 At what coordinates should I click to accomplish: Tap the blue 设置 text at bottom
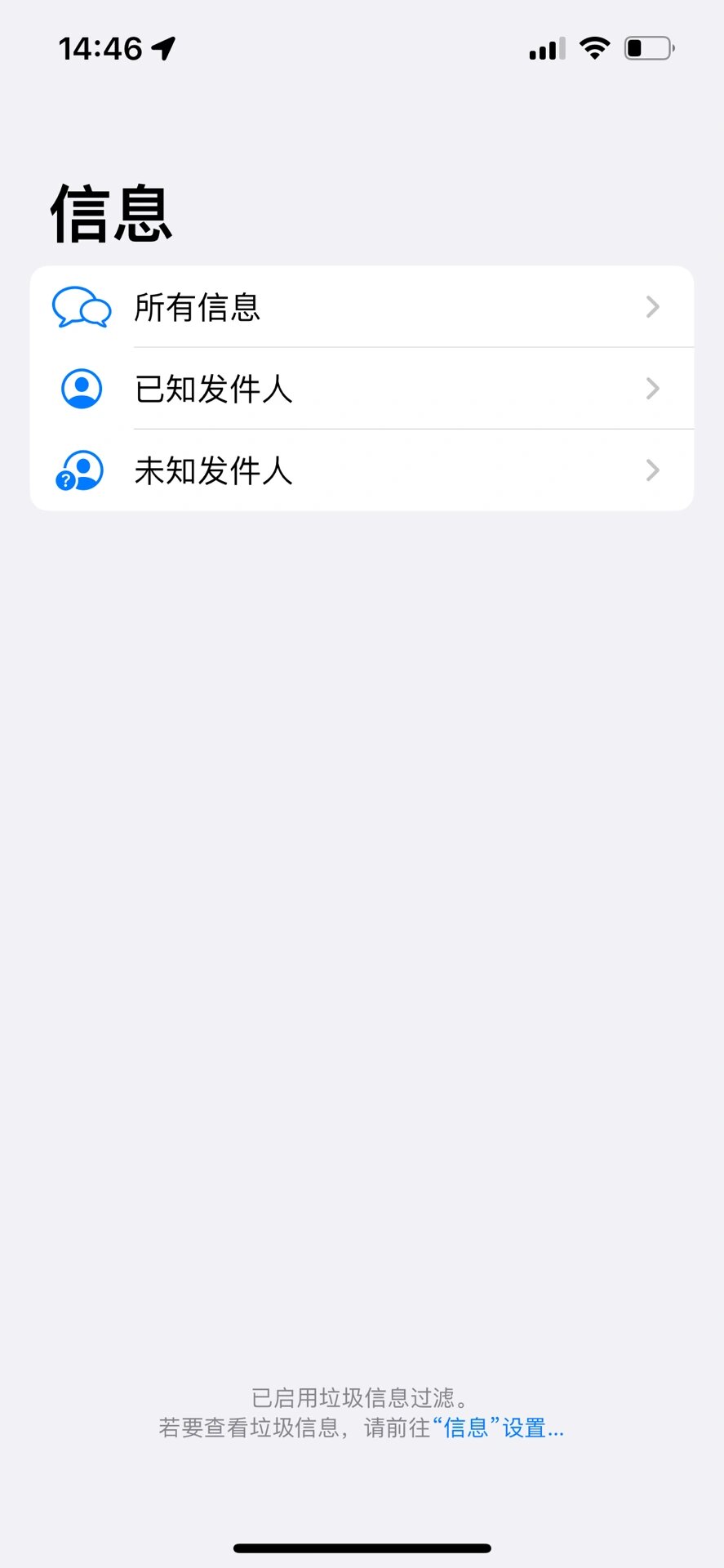click(526, 1428)
